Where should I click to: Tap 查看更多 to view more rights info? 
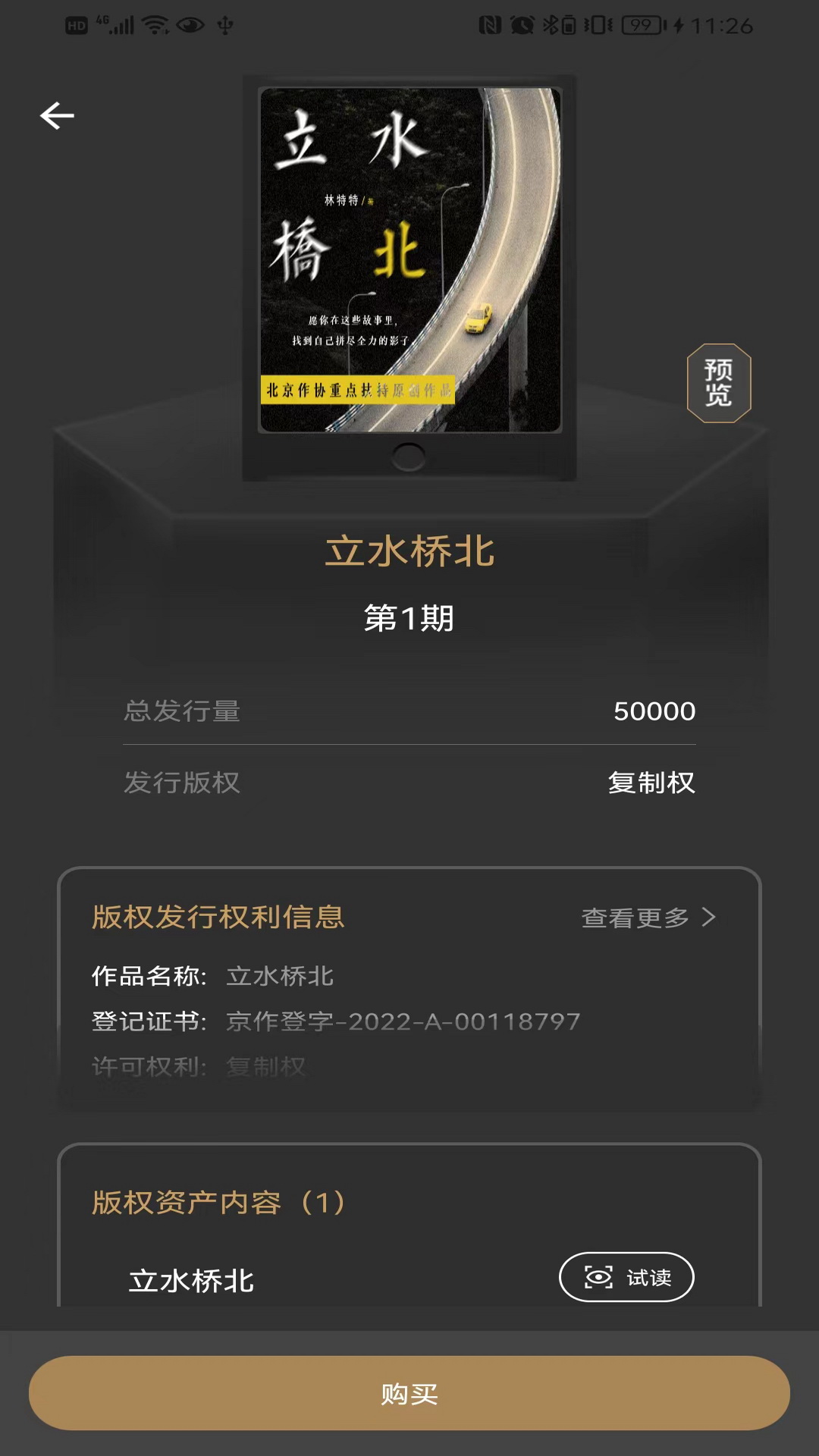coord(648,918)
